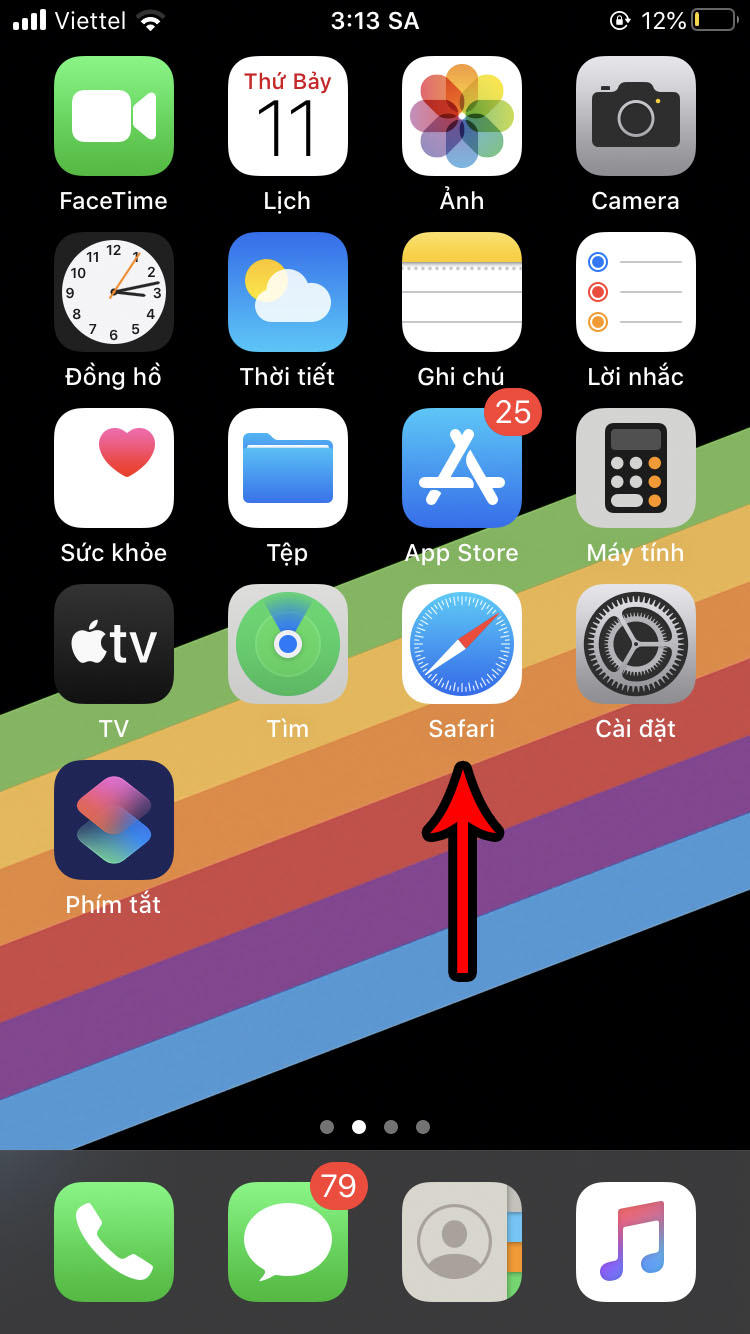Viewport: 750px width, 1334px height.
Task: Launch the Apple TV app
Action: 114,644
